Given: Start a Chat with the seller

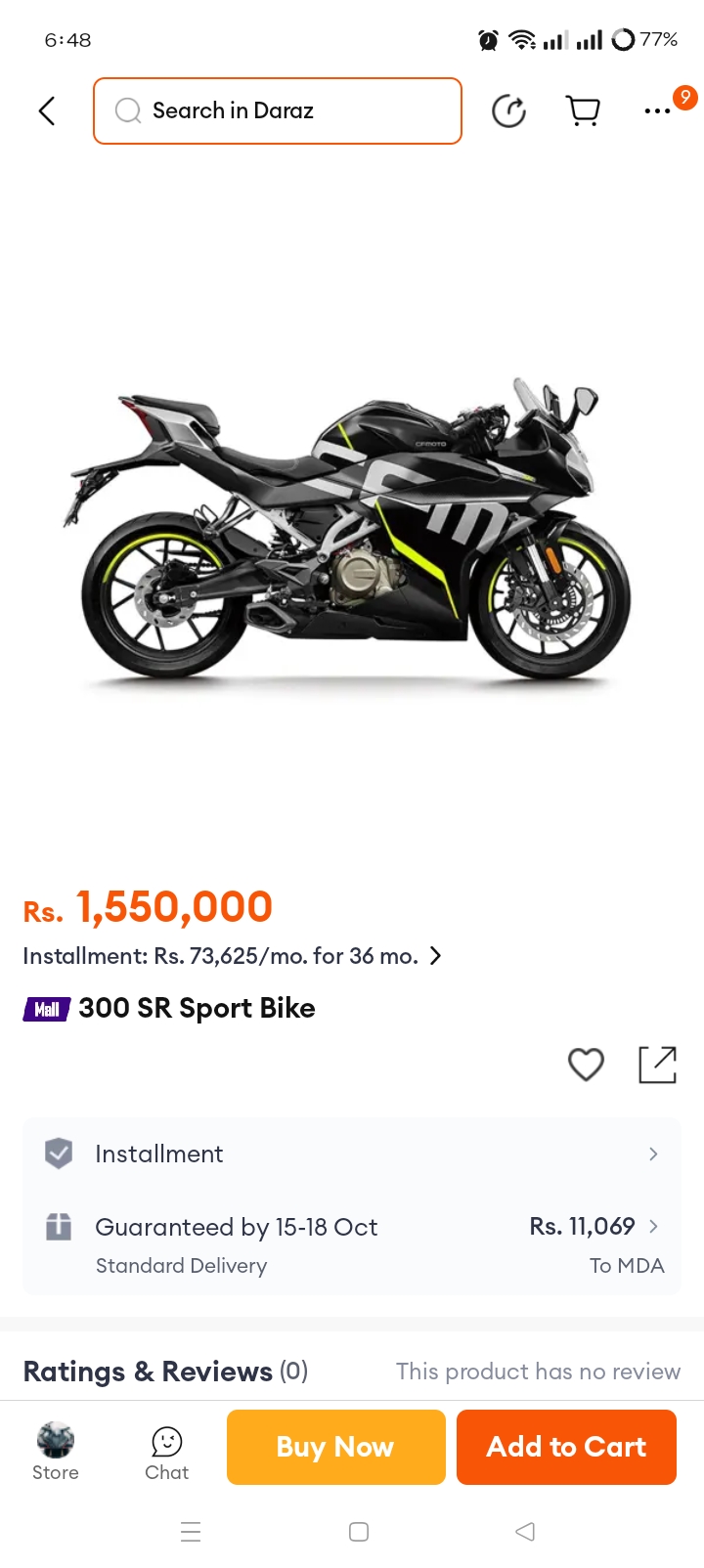Looking at the screenshot, I should (x=167, y=1451).
